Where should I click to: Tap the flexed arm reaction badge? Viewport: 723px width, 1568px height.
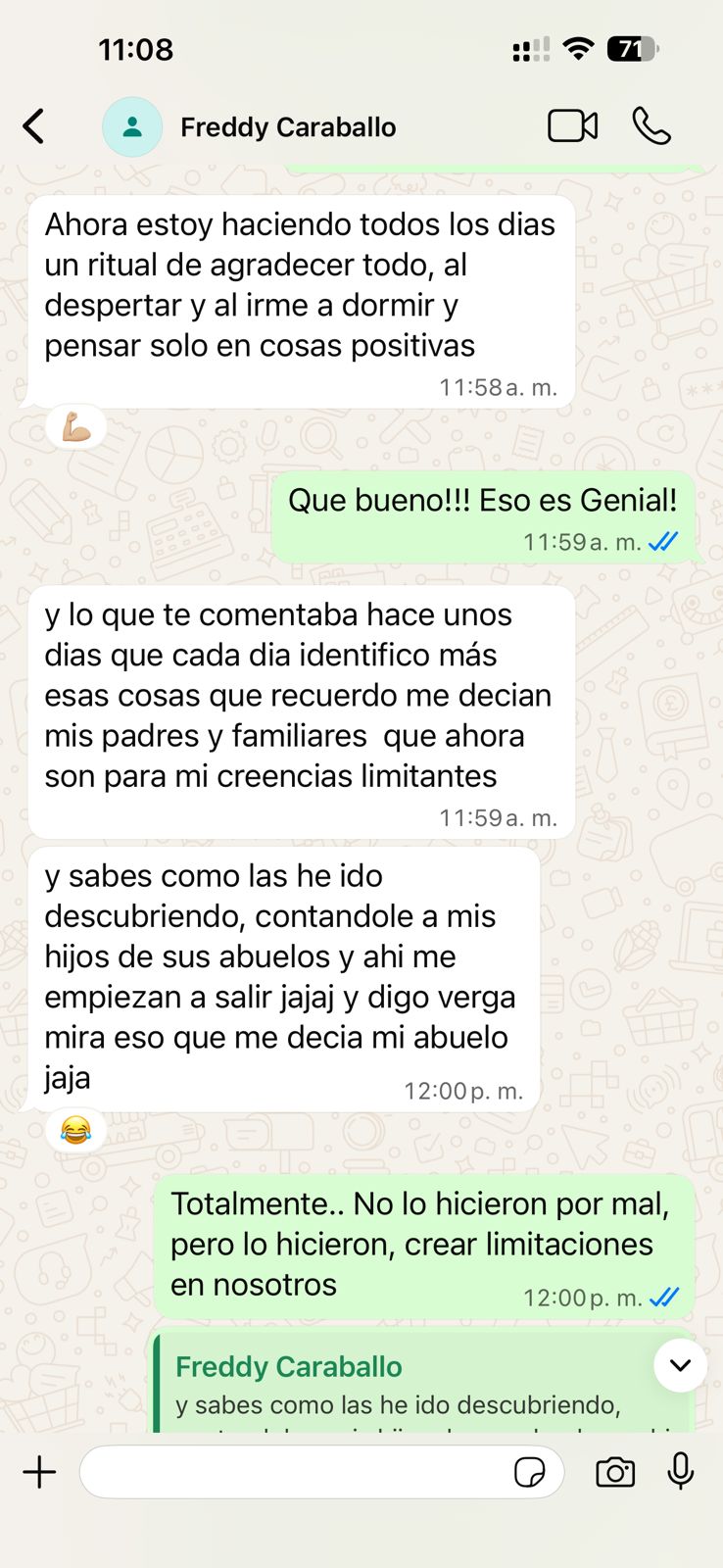pos(76,427)
